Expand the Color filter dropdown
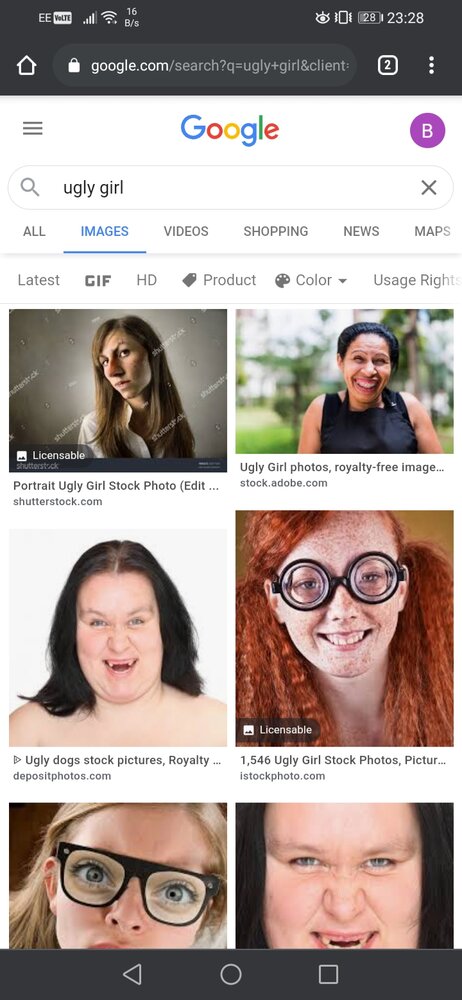 click(311, 280)
